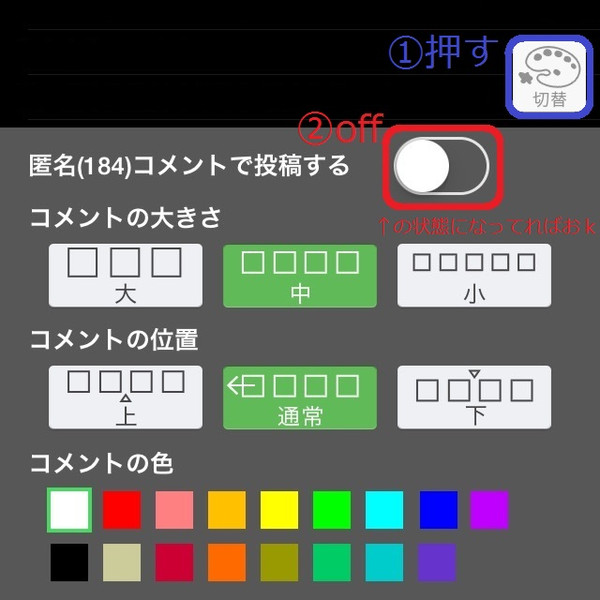The image size is (600, 600).
Task: Select the medium 中 comment size
Action: pos(300,276)
